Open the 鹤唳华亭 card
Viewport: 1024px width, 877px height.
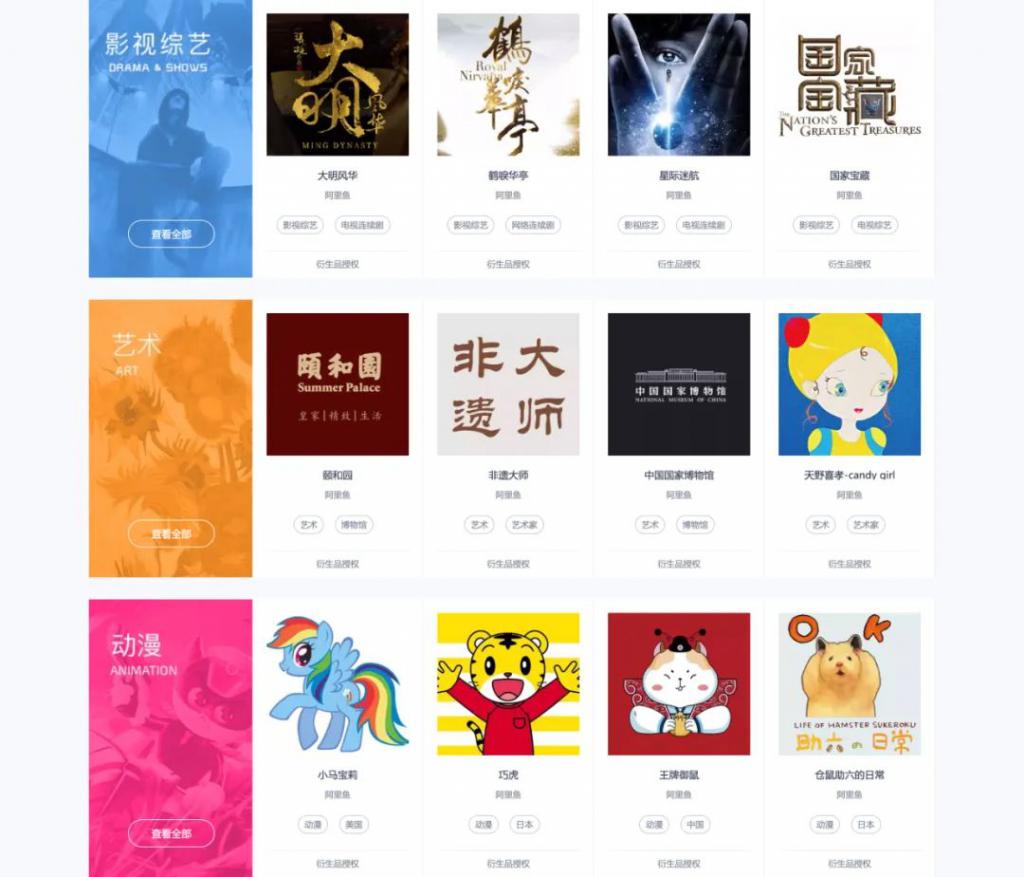point(508,85)
